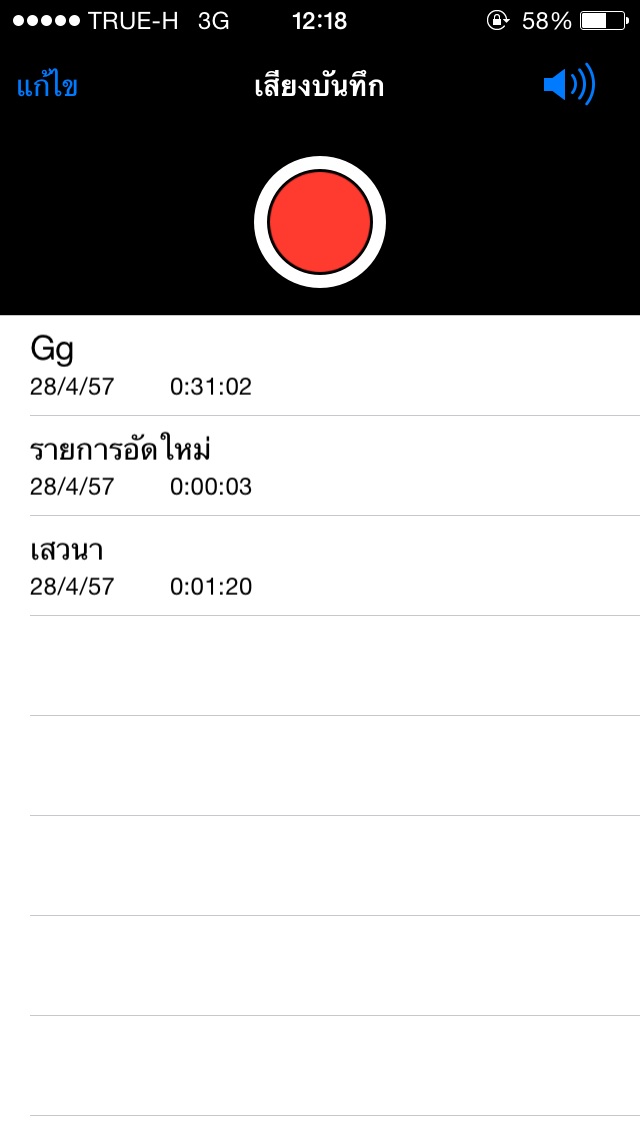The height and width of the screenshot is (1136, 640).
Task: Tap the แก้ไข (Edit) button
Action: [x=47, y=86]
